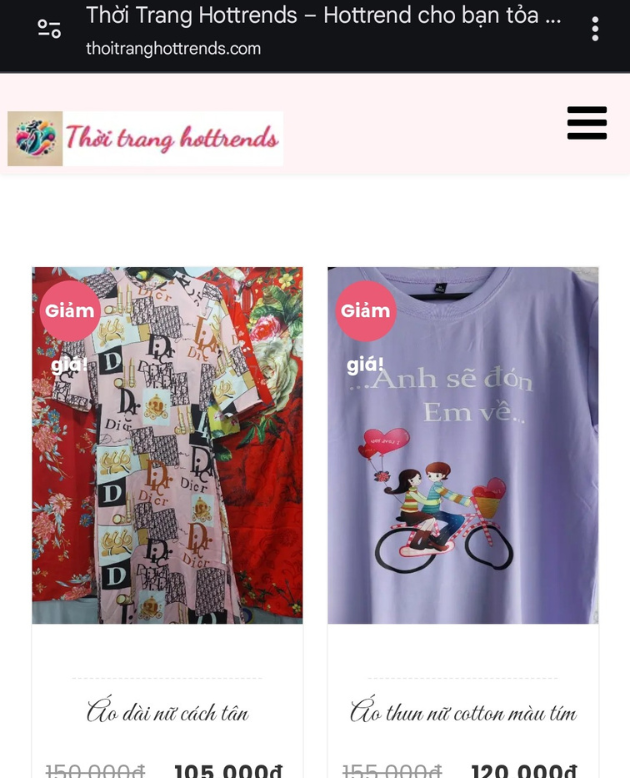The width and height of the screenshot is (630, 778).
Task: Open the site settings icon beside the URL
Action: pos(49,29)
